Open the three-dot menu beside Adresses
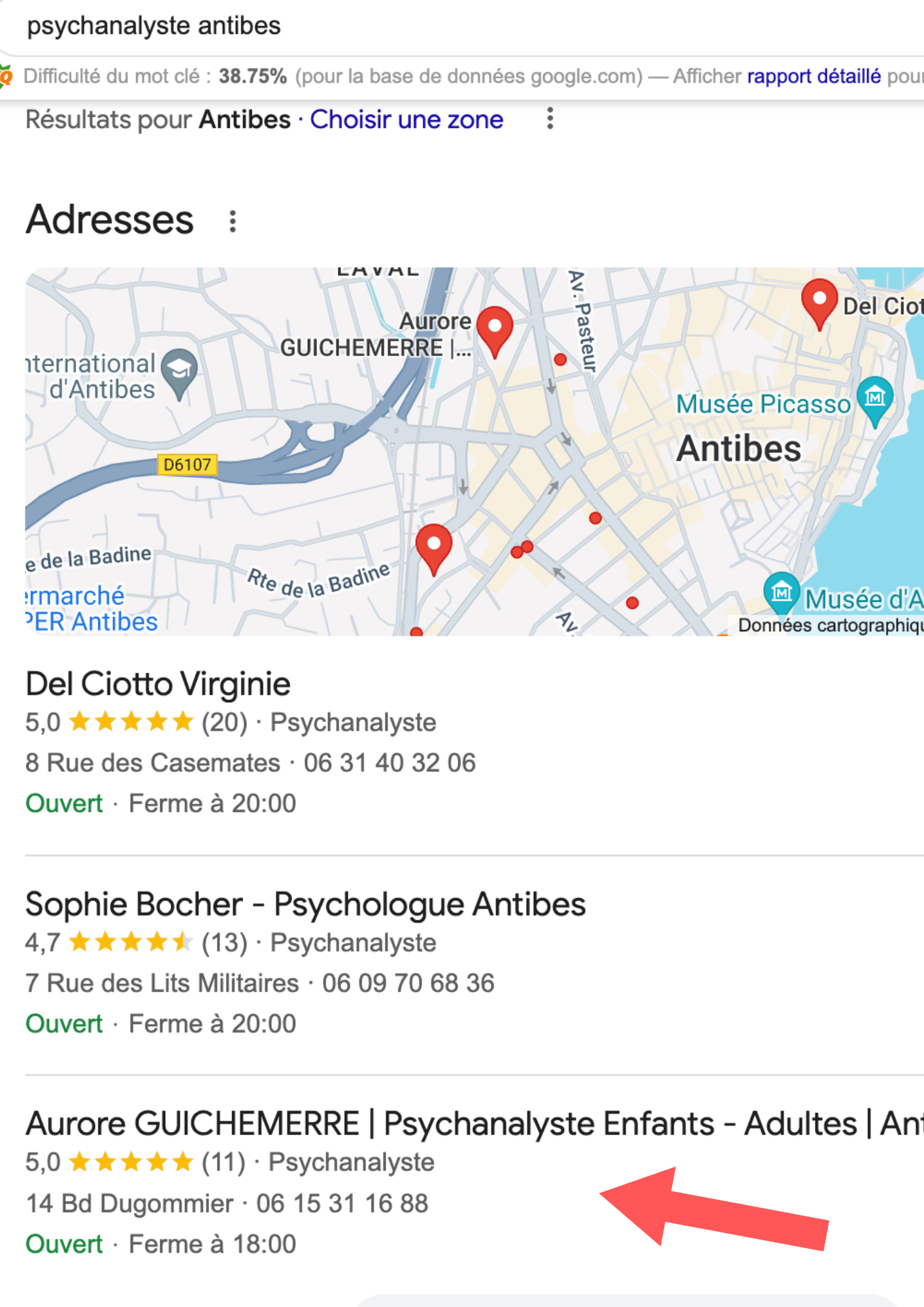924x1307 pixels. (232, 220)
